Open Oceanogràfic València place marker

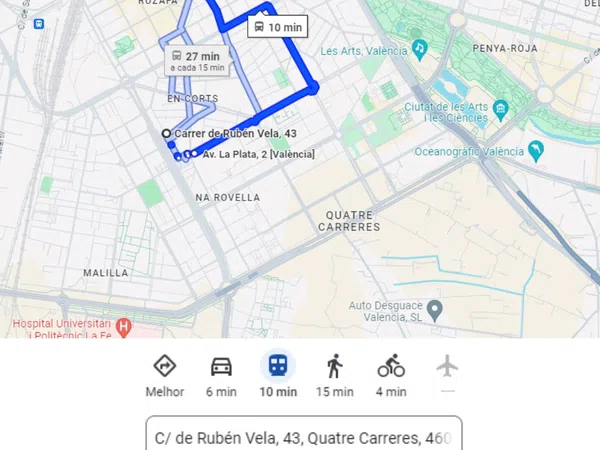(537, 151)
